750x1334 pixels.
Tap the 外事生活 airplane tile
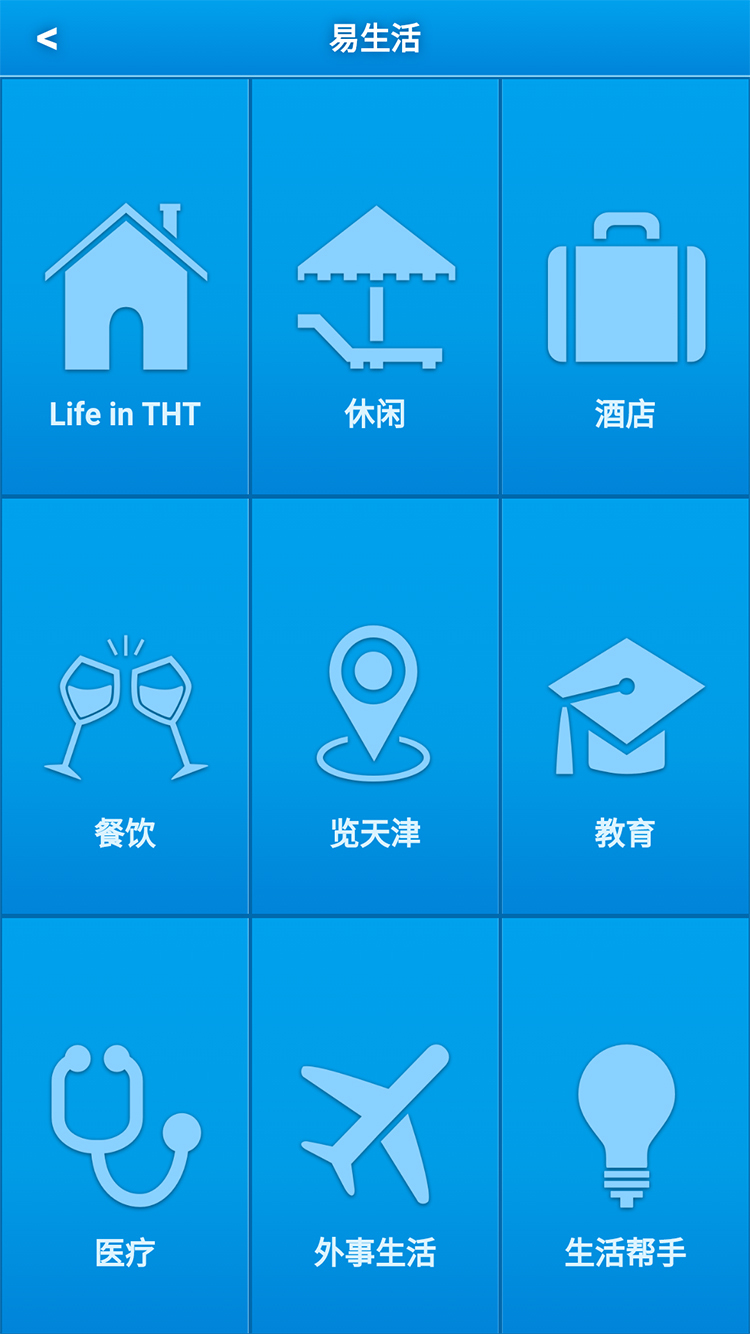375,1126
